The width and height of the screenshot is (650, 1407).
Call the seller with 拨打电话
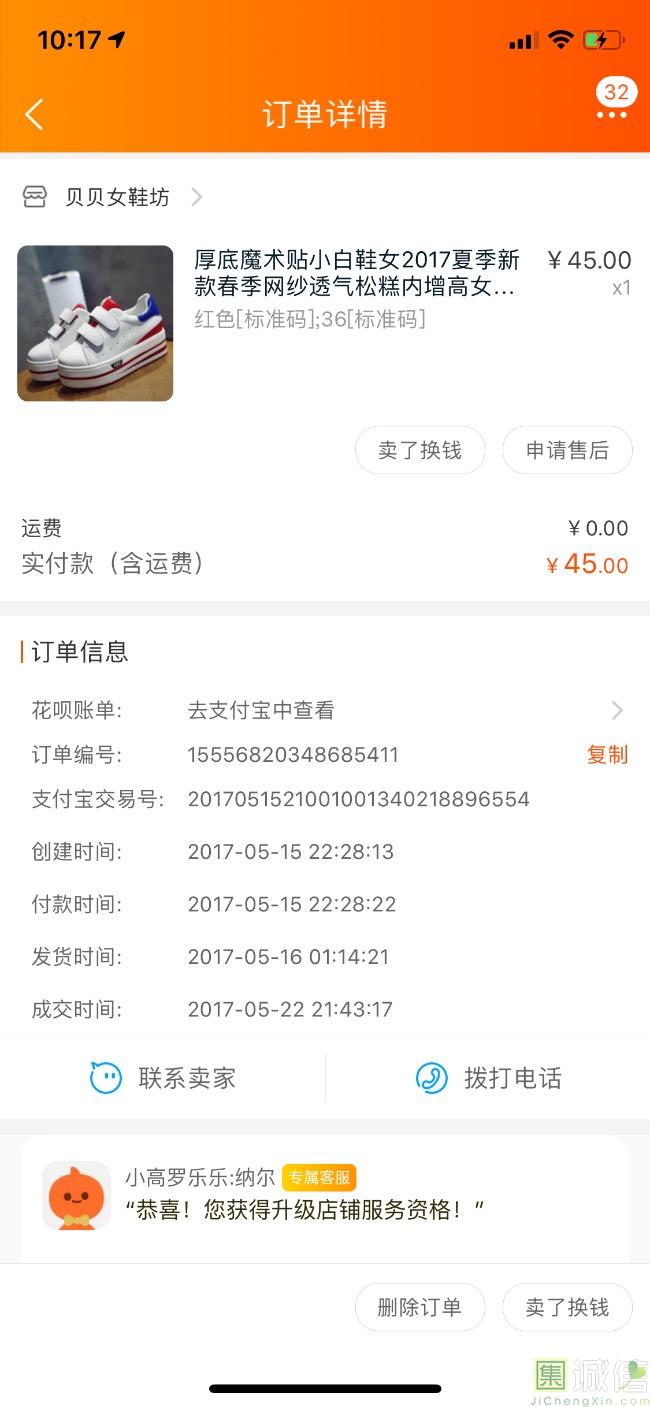488,1078
